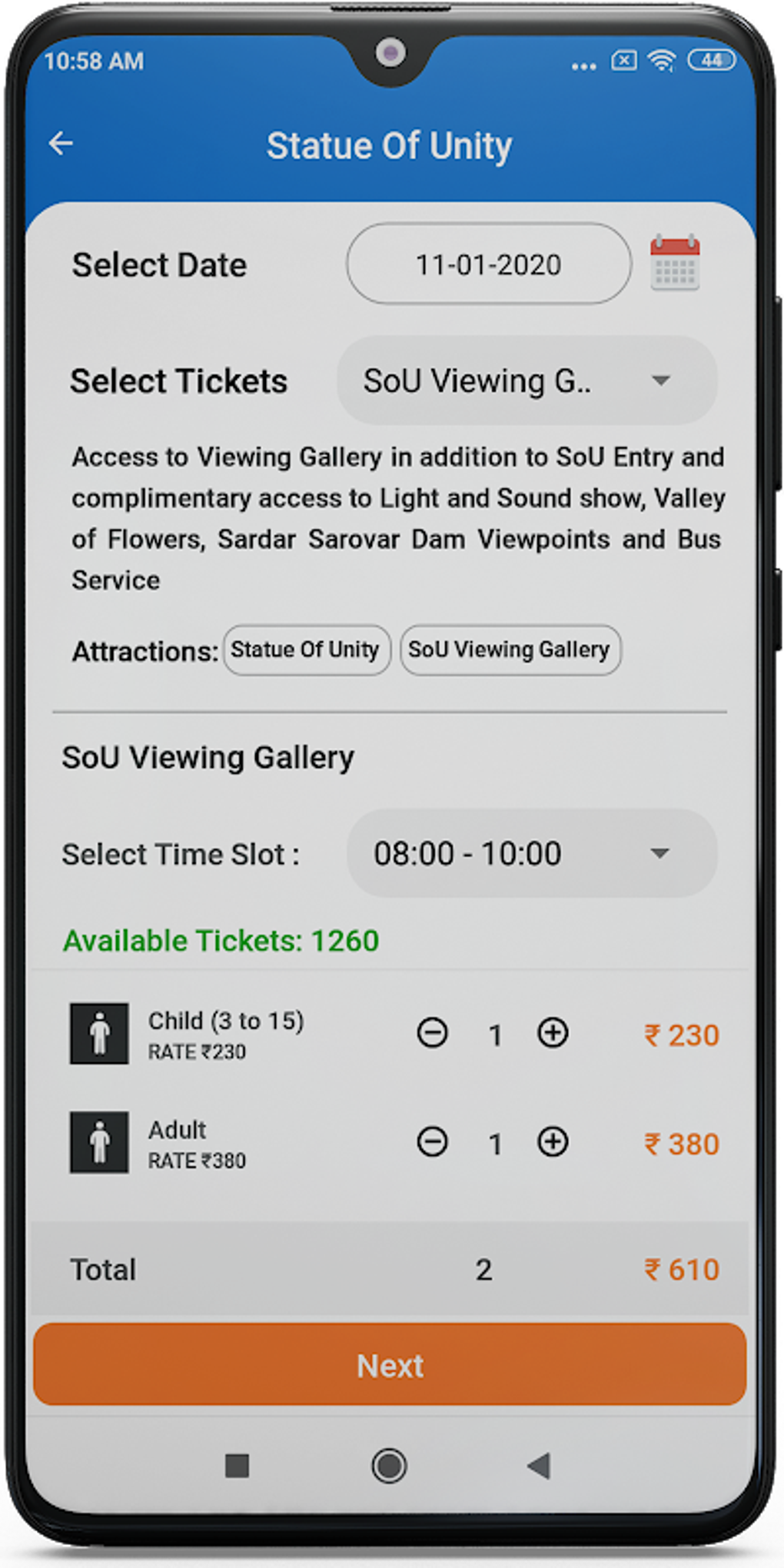The height and width of the screenshot is (1568, 784).
Task: Decrease the Adult ticket count with minus
Action: (433, 1143)
